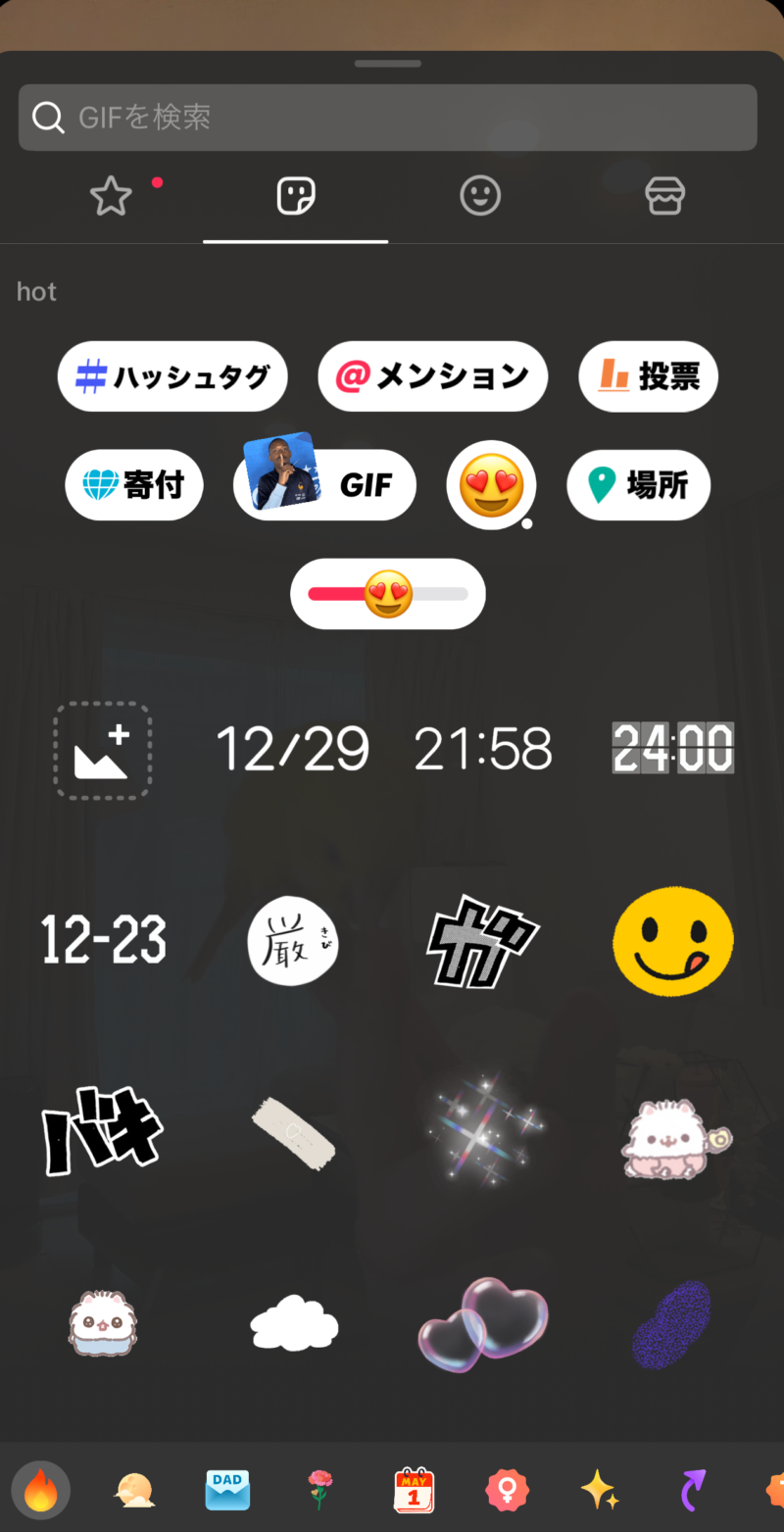This screenshot has width=784, height=1532.
Task: Add the heart-eyes emoji slider sticker
Action: tap(388, 594)
